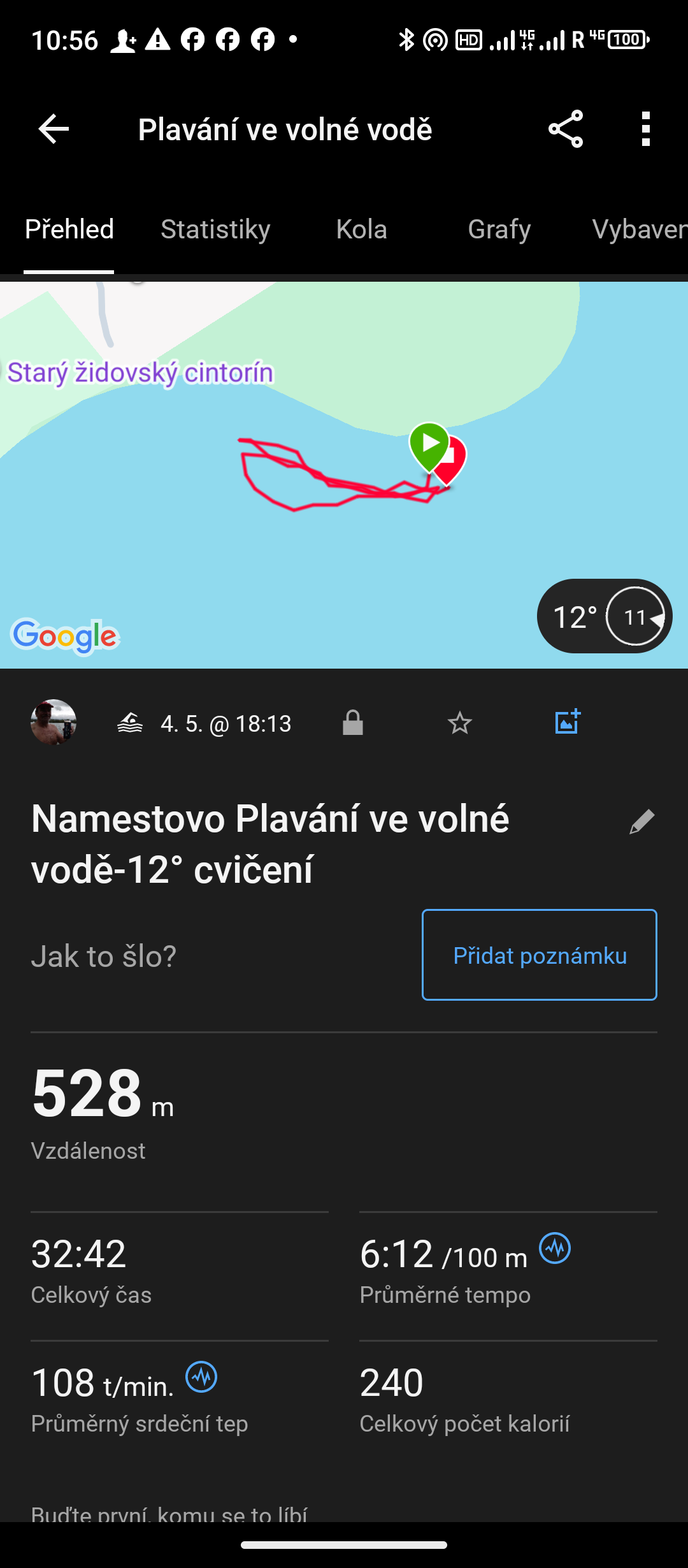Screen dimensions: 688x1568
Task: Switch to the Statistiky tab
Action: pyautogui.click(x=215, y=229)
